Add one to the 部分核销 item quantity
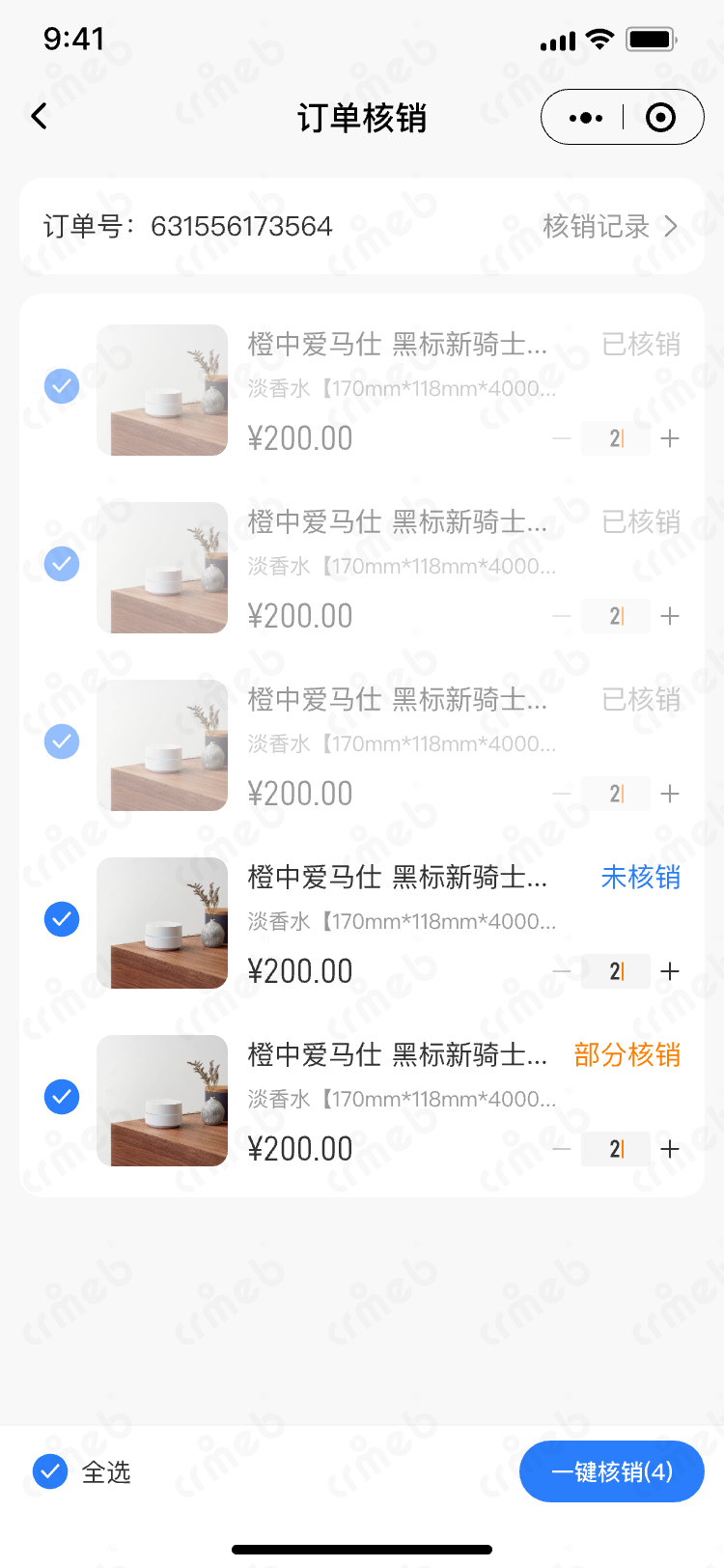 pyautogui.click(x=670, y=1149)
